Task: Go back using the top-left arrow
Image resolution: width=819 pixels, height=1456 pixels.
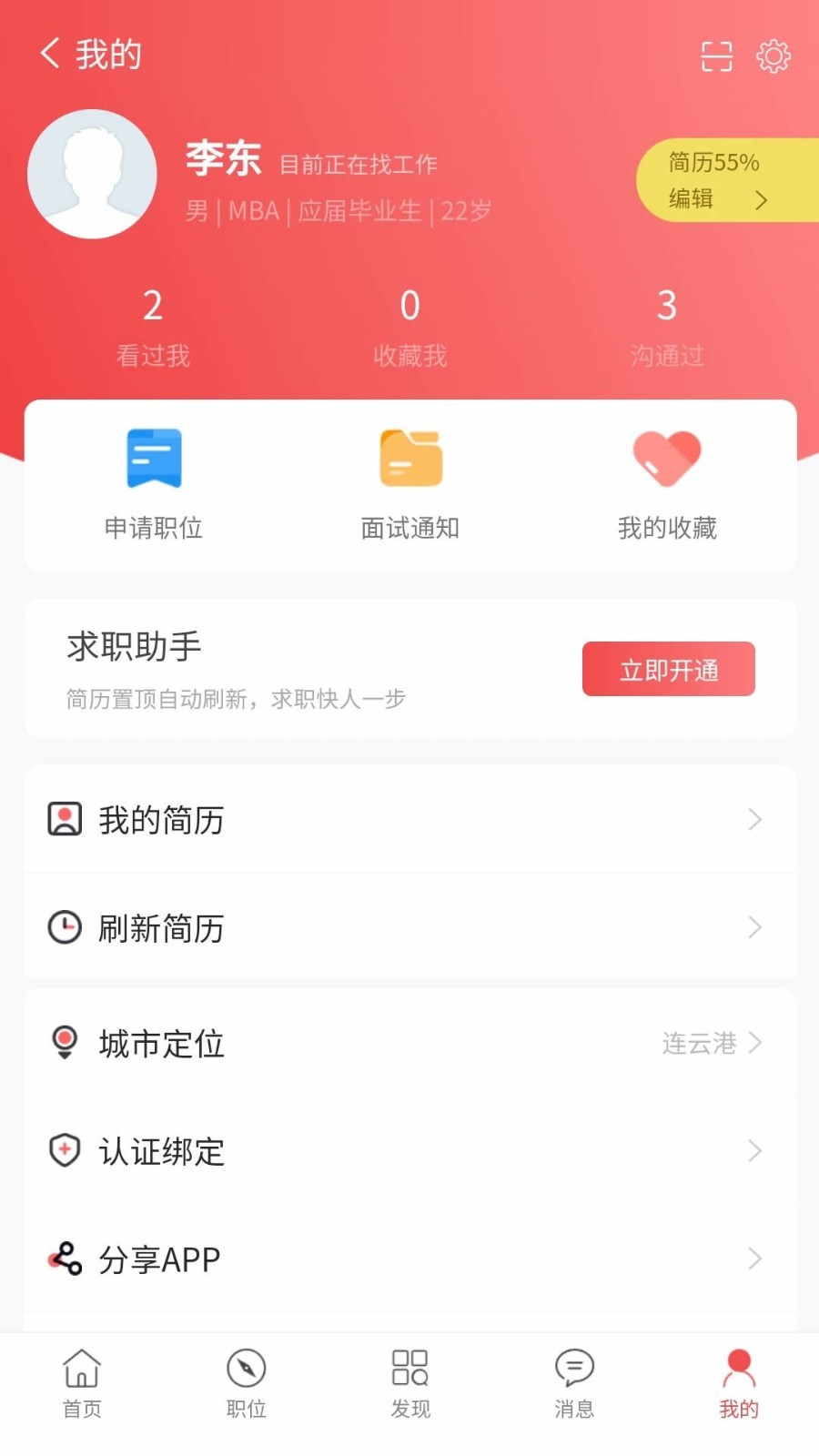Action: (50, 54)
